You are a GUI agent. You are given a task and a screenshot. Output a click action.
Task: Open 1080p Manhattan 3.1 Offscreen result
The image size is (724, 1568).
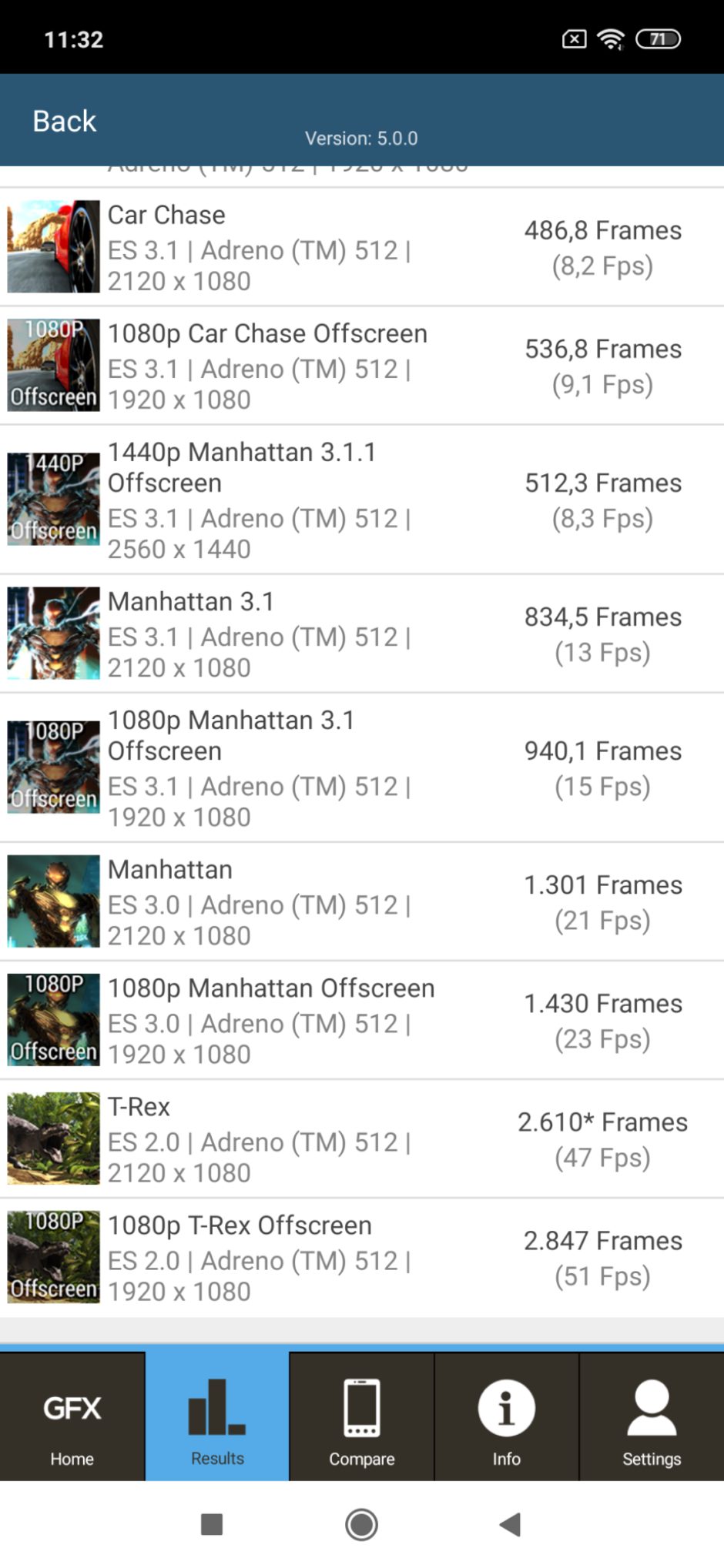(362, 767)
